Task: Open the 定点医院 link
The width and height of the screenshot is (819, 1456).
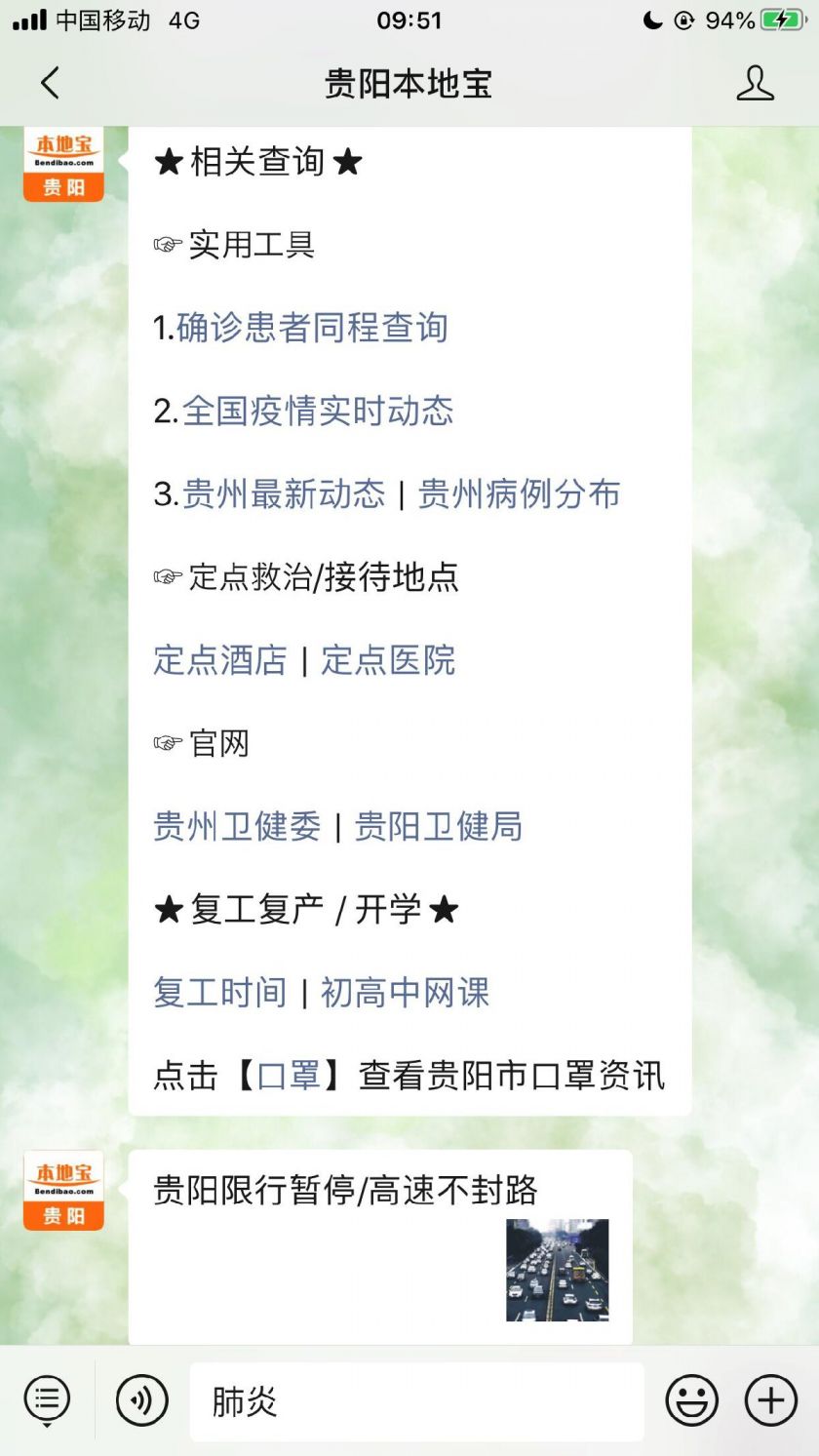Action: (x=388, y=660)
